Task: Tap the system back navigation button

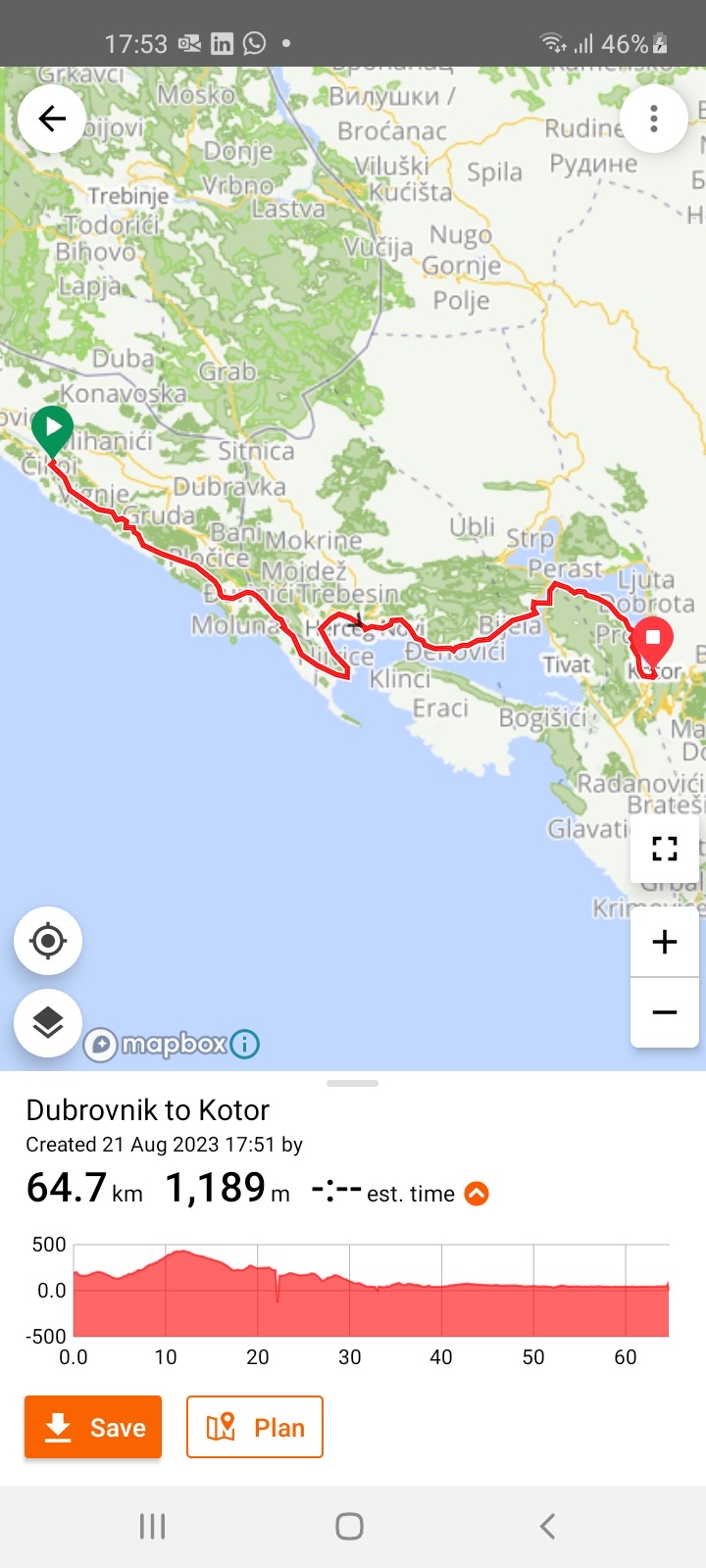Action: pyautogui.click(x=547, y=1526)
